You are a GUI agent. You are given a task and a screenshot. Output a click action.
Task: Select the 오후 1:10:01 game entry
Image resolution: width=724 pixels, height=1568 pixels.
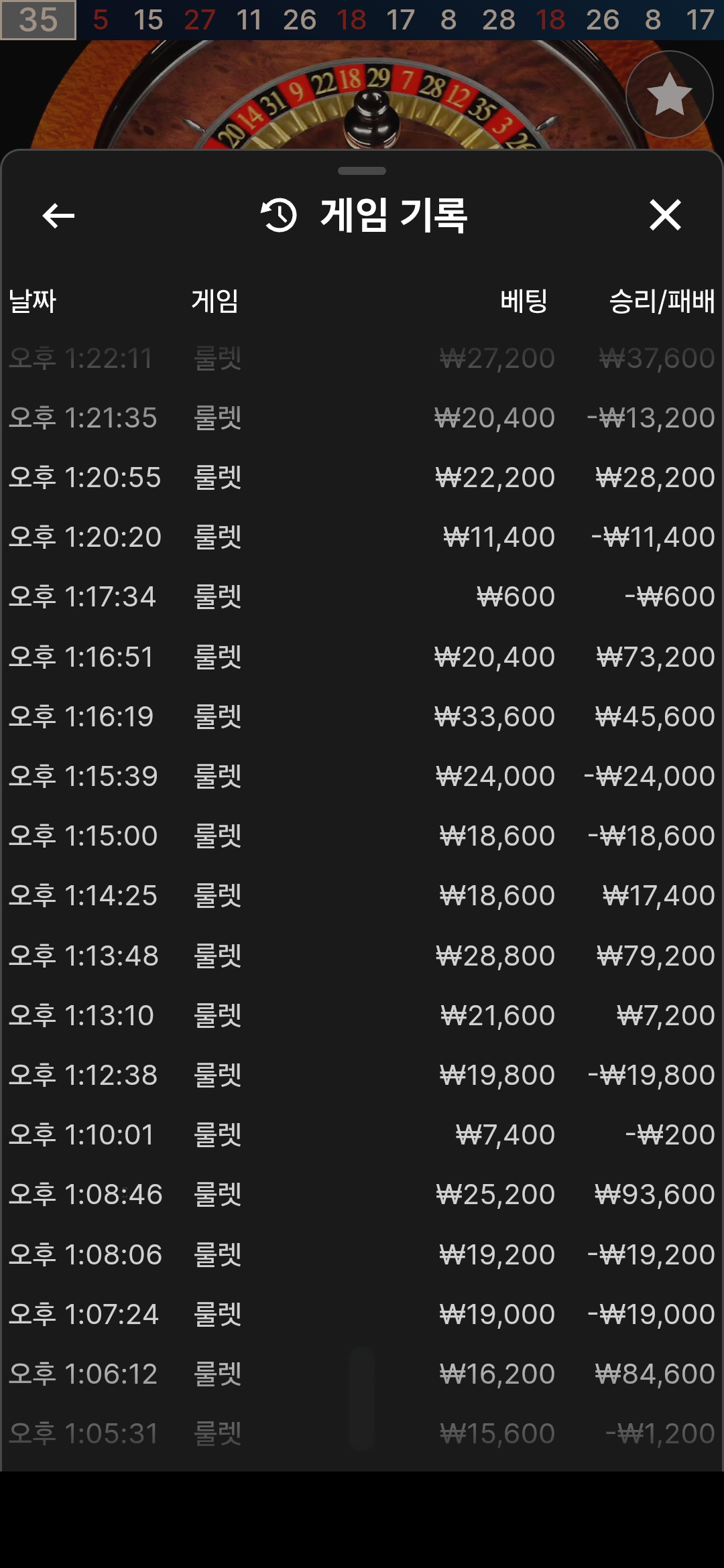coord(362,1135)
